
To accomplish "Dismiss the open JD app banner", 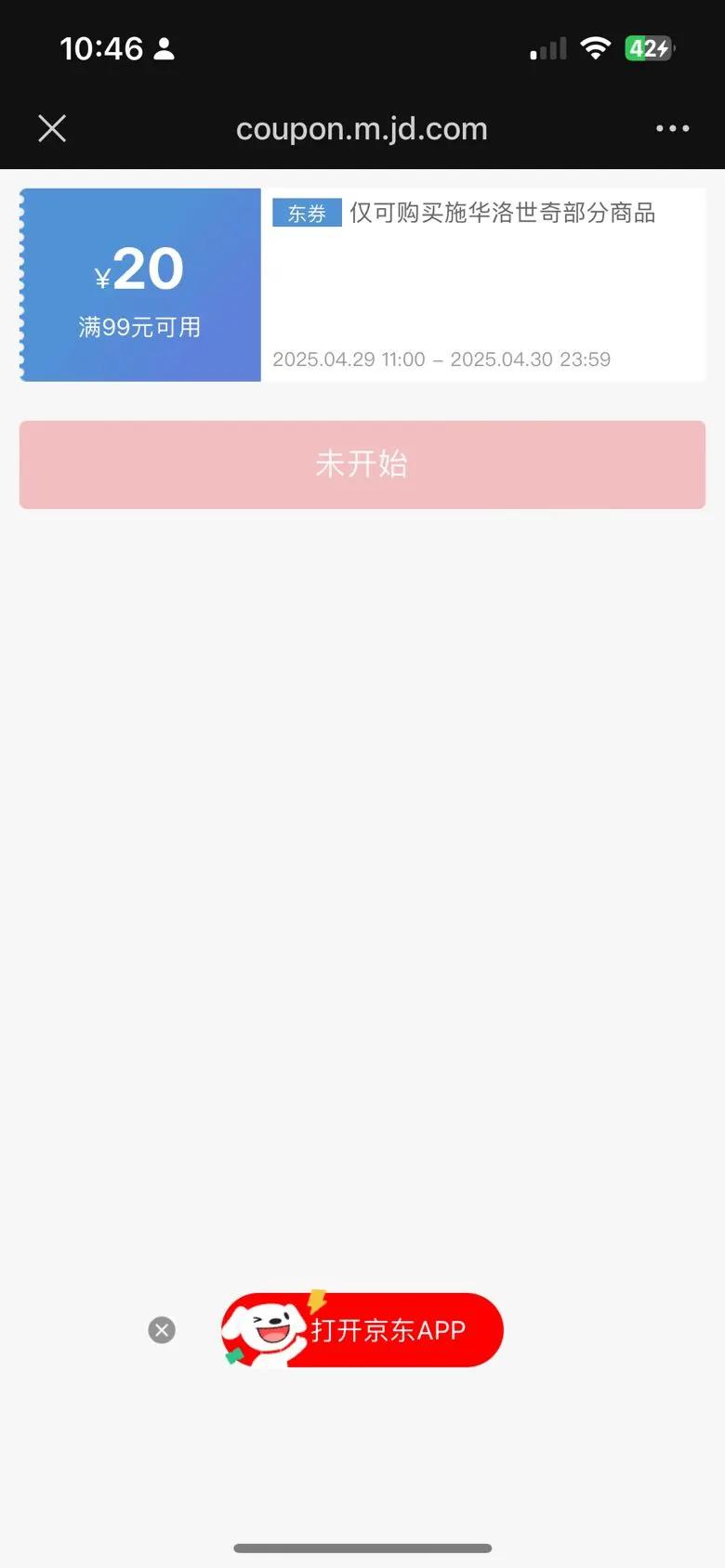I will click(162, 1330).
